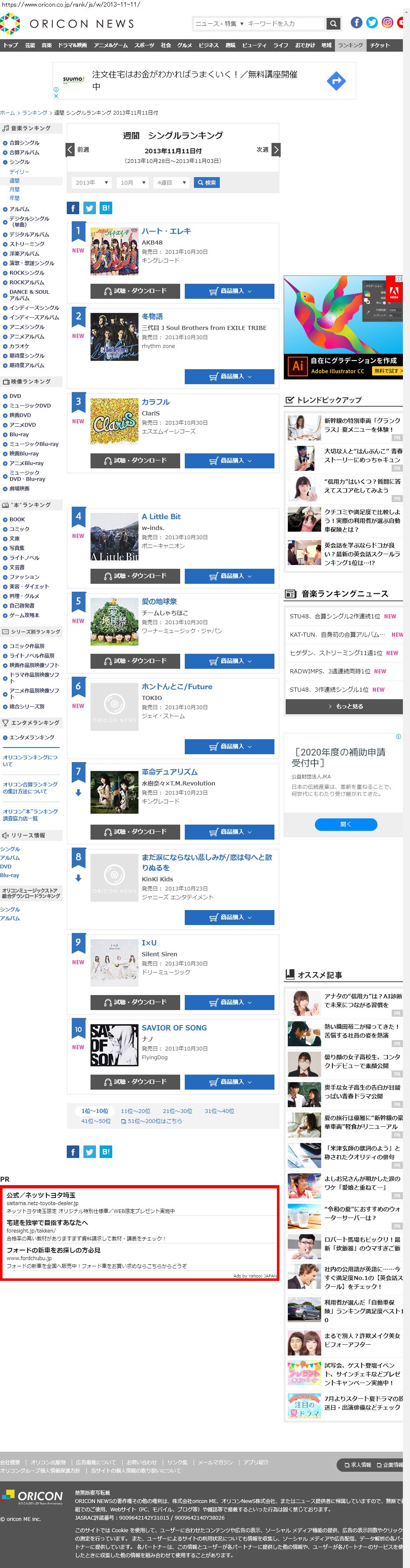Share ranking on Facebook above the list
410x1568 pixels.
(x=73, y=208)
